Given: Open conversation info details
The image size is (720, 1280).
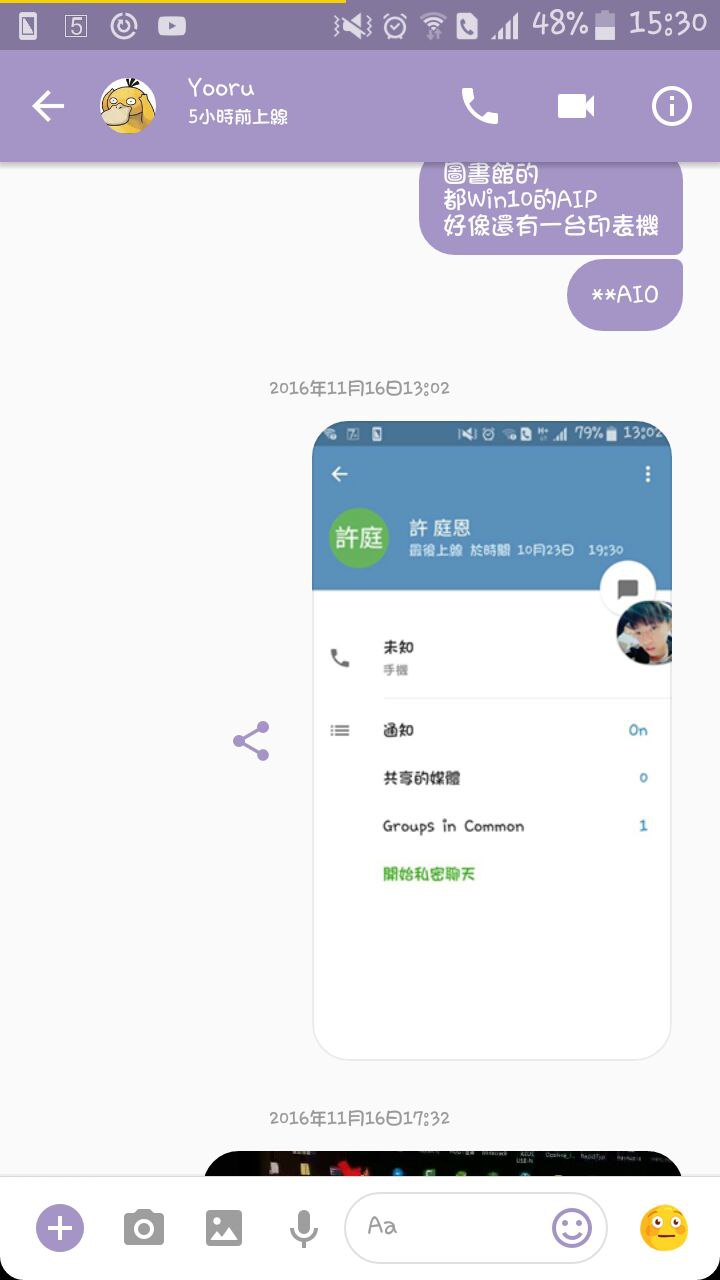Looking at the screenshot, I should (x=672, y=106).
